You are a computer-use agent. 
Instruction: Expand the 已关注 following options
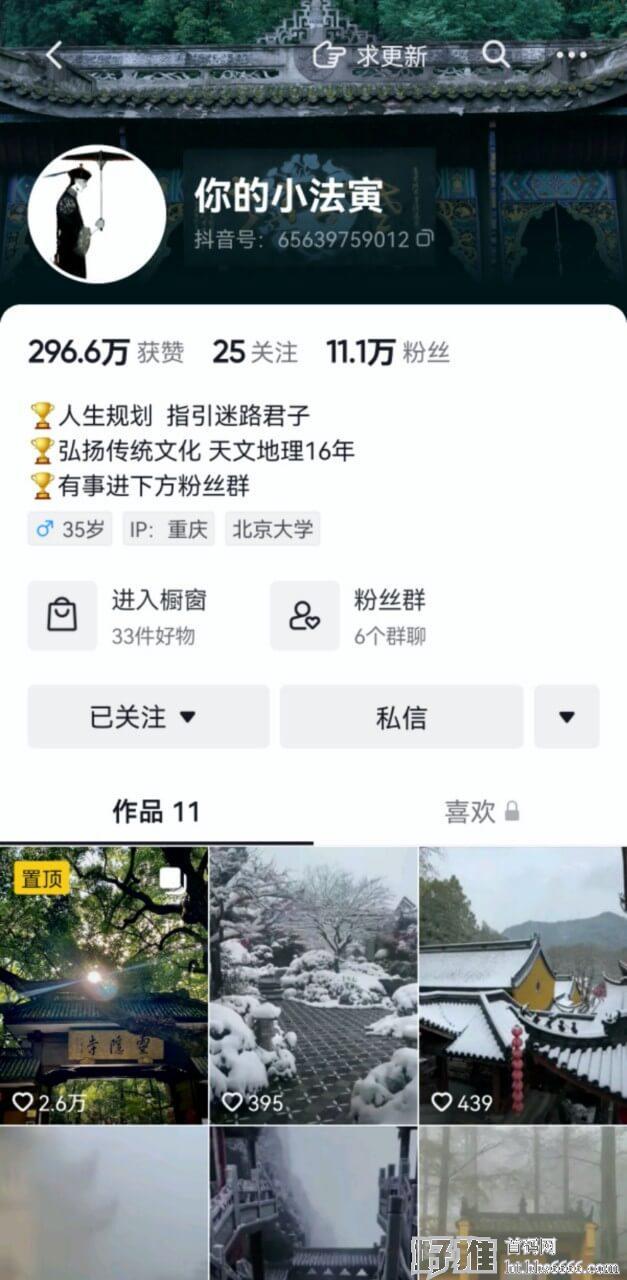pos(148,717)
